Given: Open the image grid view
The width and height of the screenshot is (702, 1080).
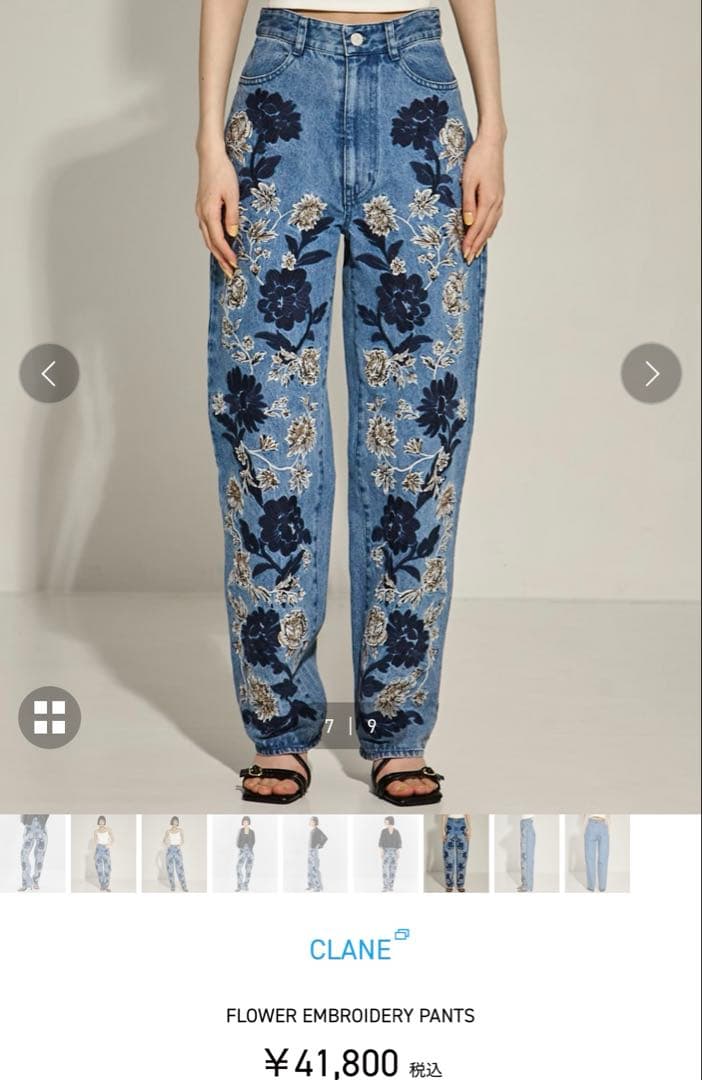Looking at the screenshot, I should pyautogui.click(x=49, y=717).
